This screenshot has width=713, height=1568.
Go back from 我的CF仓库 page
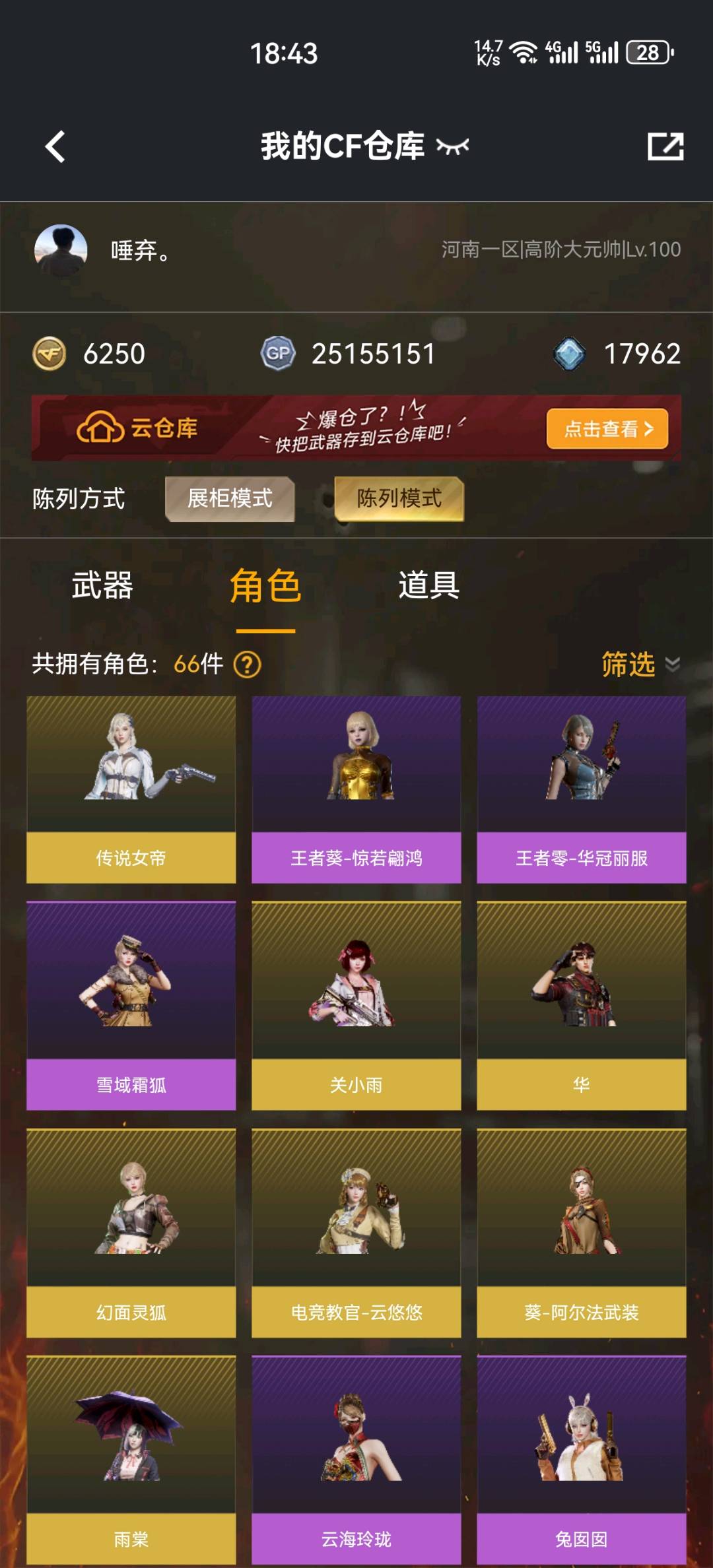click(x=56, y=147)
